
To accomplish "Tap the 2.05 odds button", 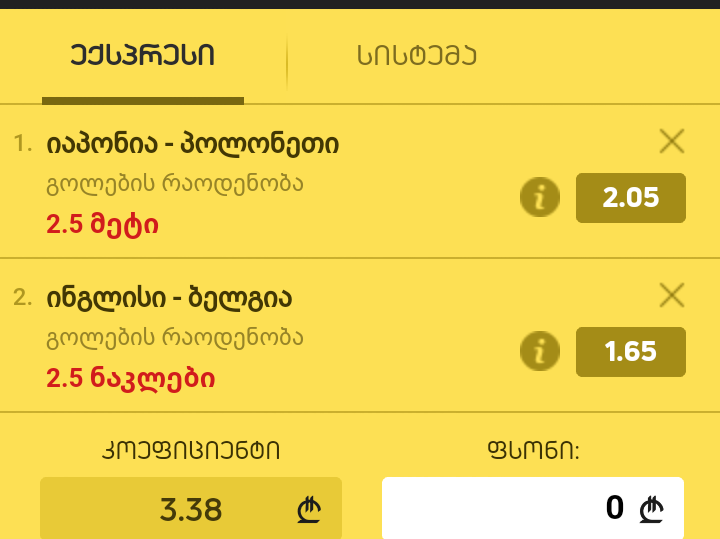I will 630,197.
